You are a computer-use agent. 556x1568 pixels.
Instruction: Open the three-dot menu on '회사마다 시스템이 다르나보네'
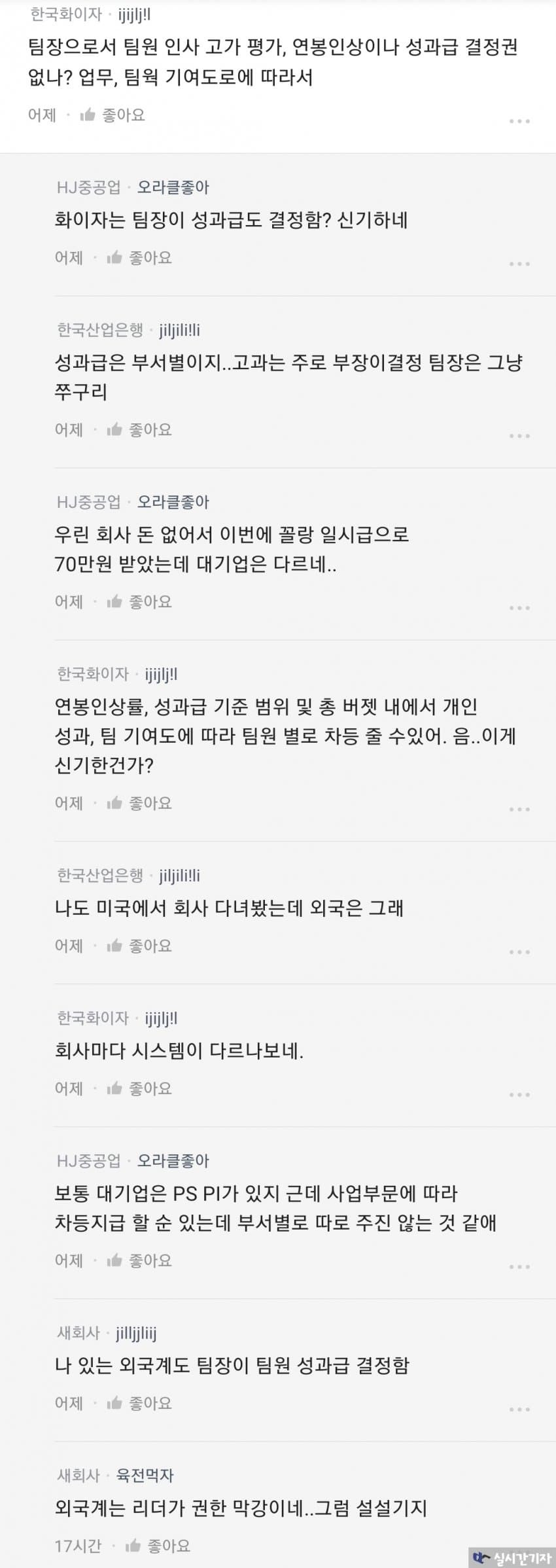click(x=519, y=1095)
